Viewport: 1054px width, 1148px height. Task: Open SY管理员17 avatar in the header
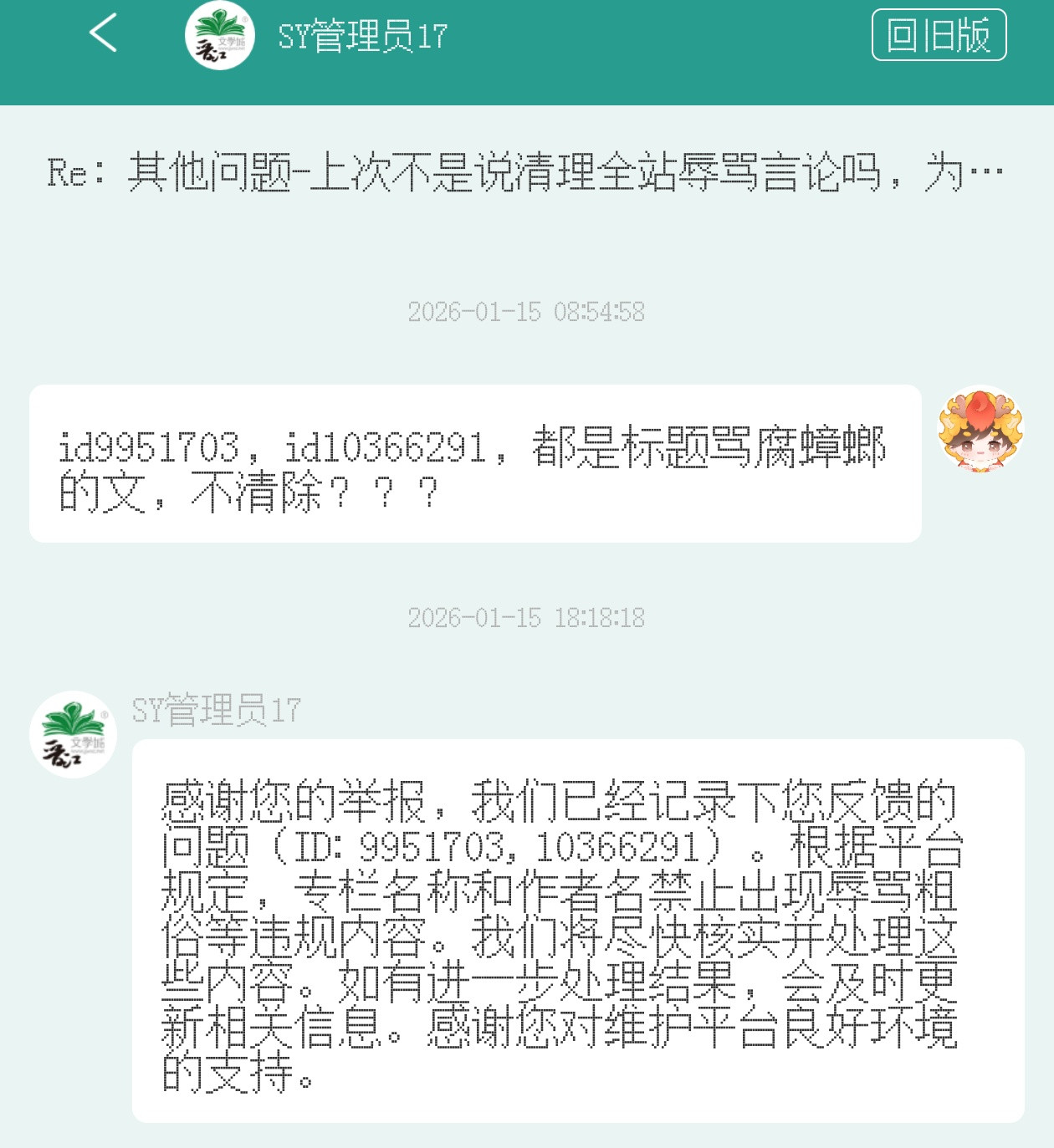click(x=220, y=35)
